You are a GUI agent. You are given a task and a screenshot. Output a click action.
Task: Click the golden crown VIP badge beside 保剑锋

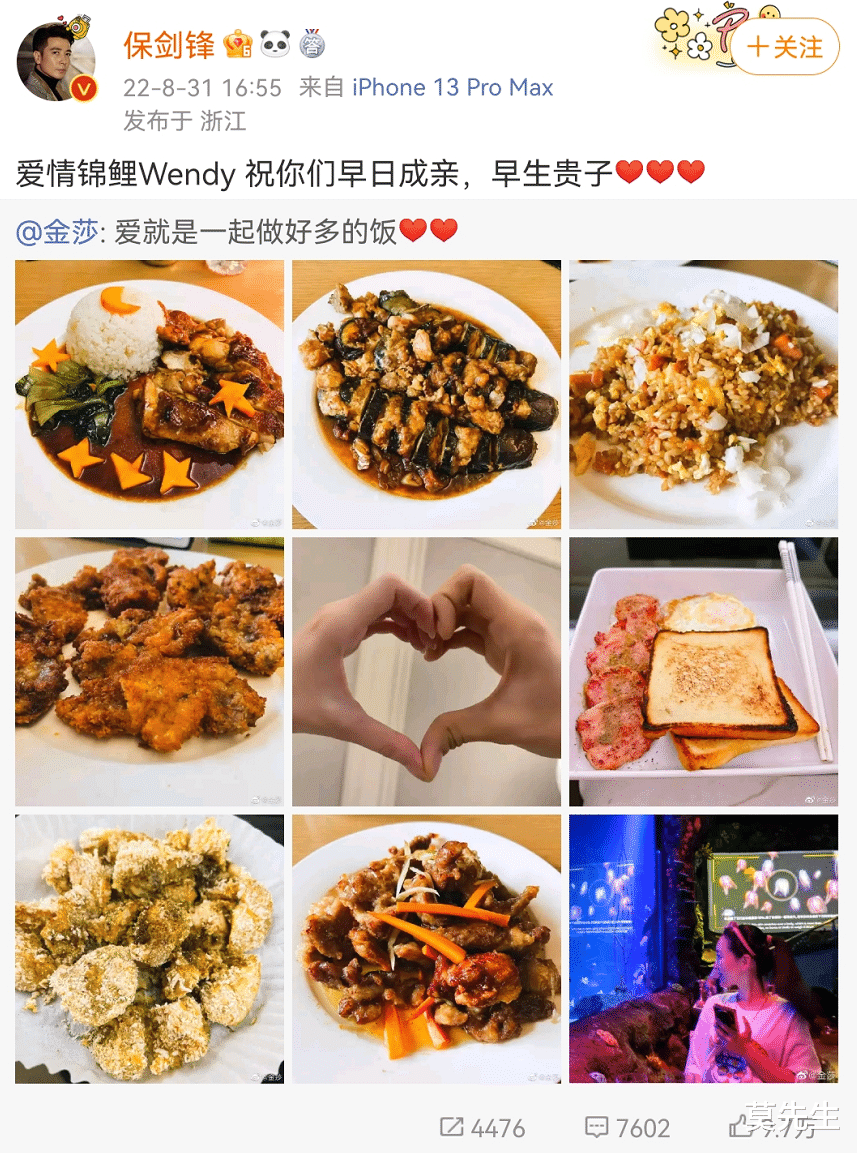click(240, 43)
